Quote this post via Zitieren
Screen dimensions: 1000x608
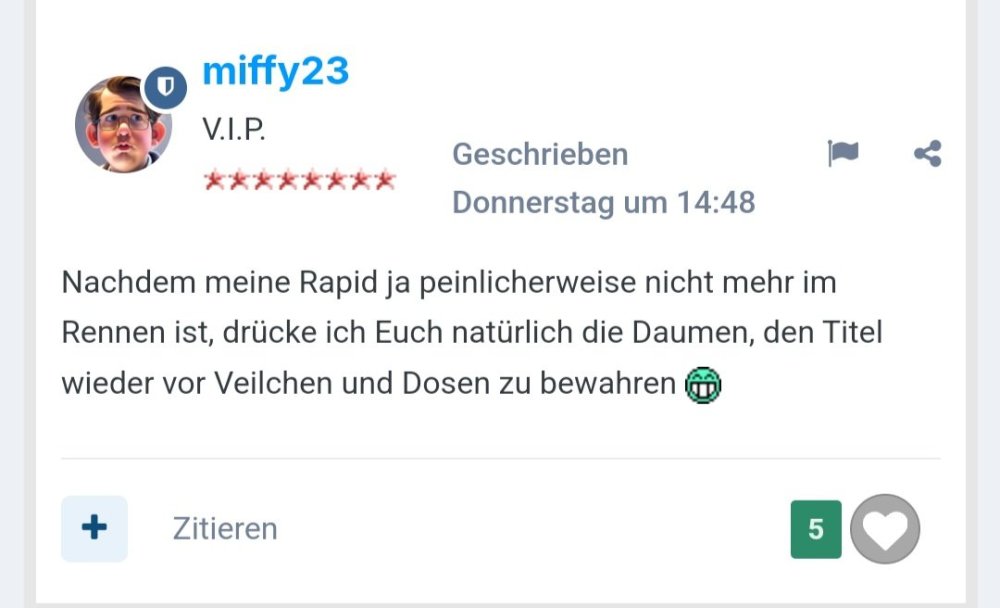(225, 528)
